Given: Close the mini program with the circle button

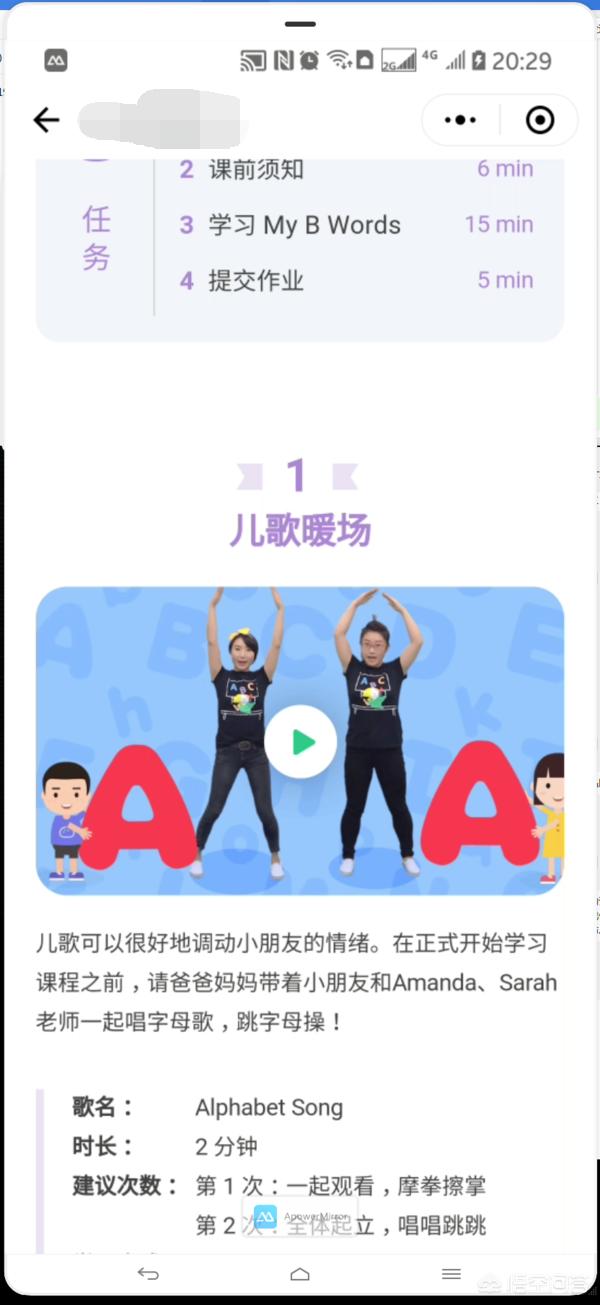Looking at the screenshot, I should click(540, 121).
